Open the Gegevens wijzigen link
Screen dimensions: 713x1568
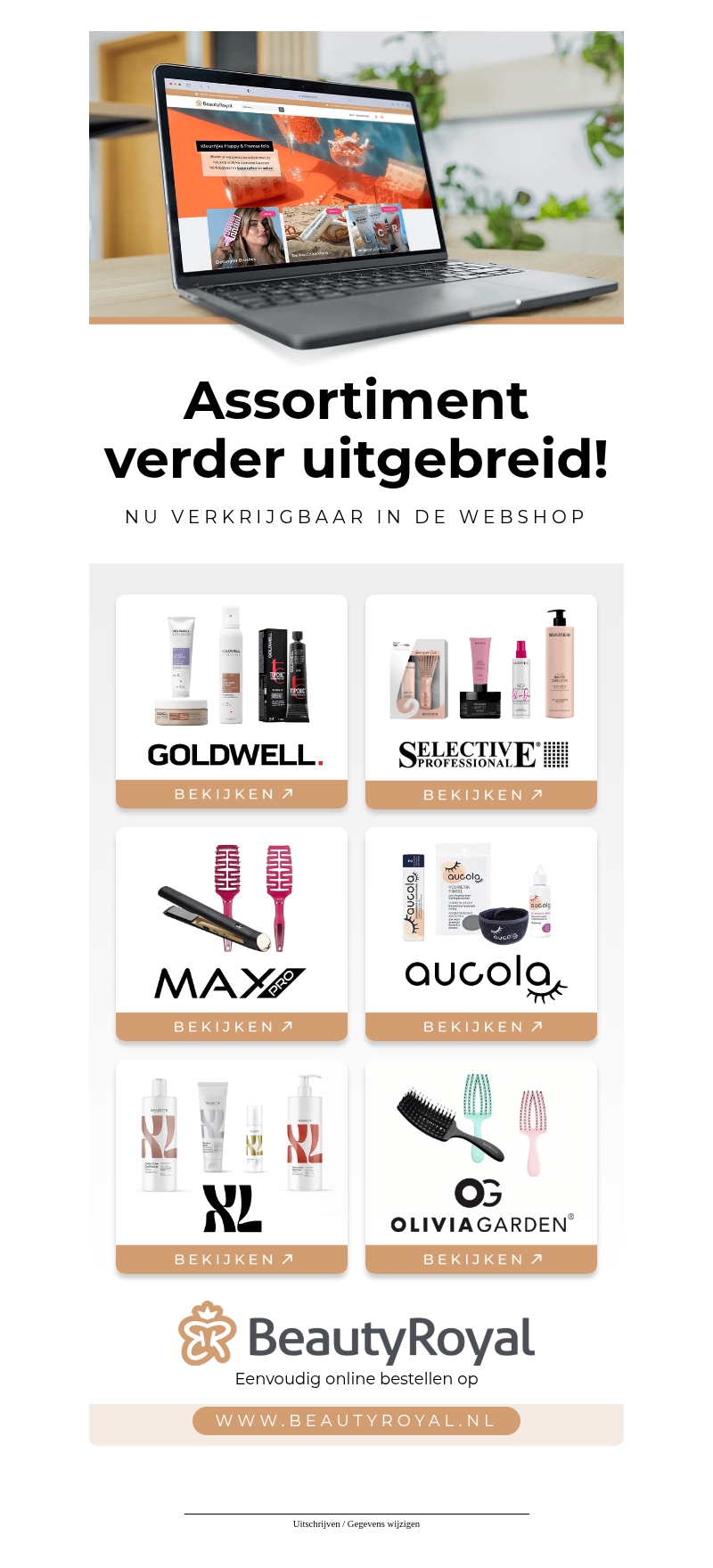point(383,1524)
